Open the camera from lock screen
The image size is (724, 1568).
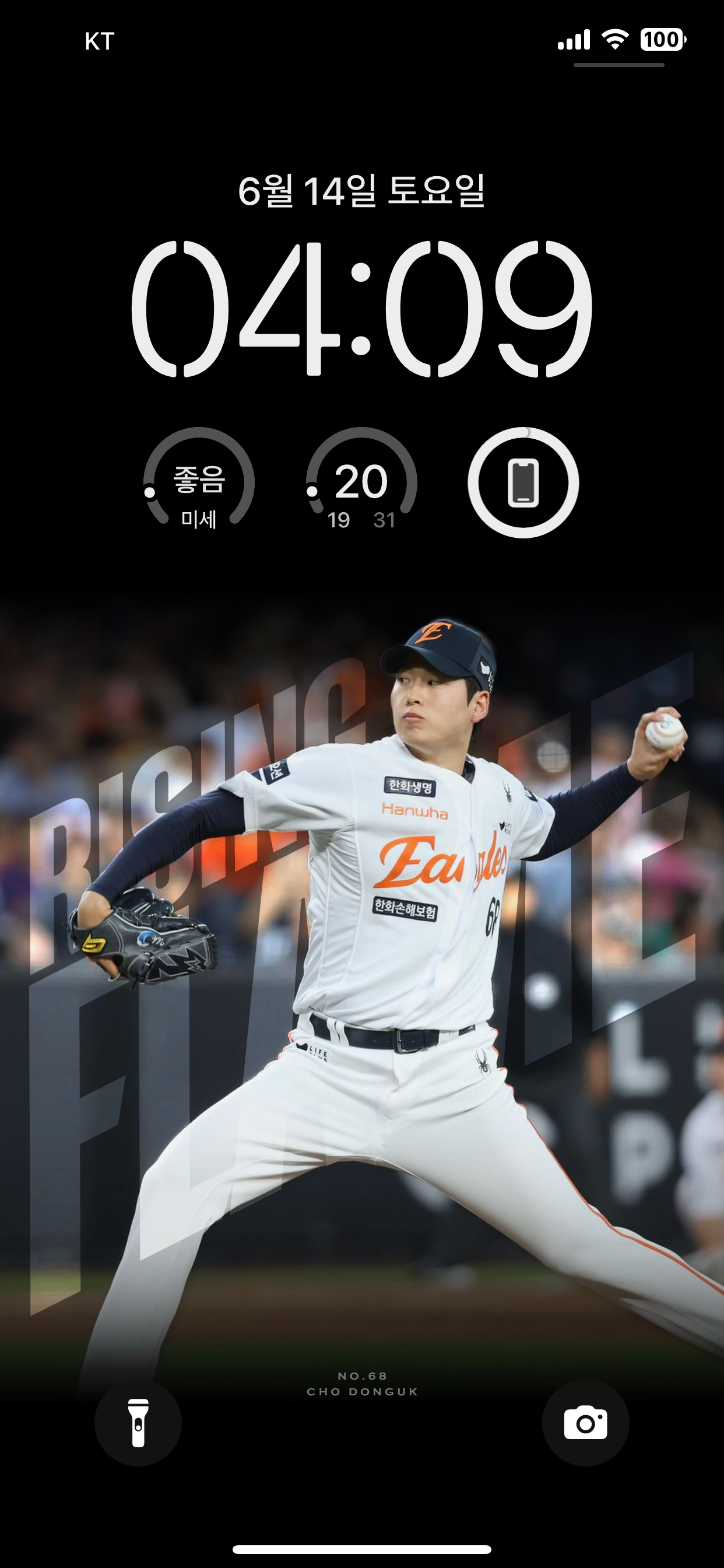click(585, 1423)
